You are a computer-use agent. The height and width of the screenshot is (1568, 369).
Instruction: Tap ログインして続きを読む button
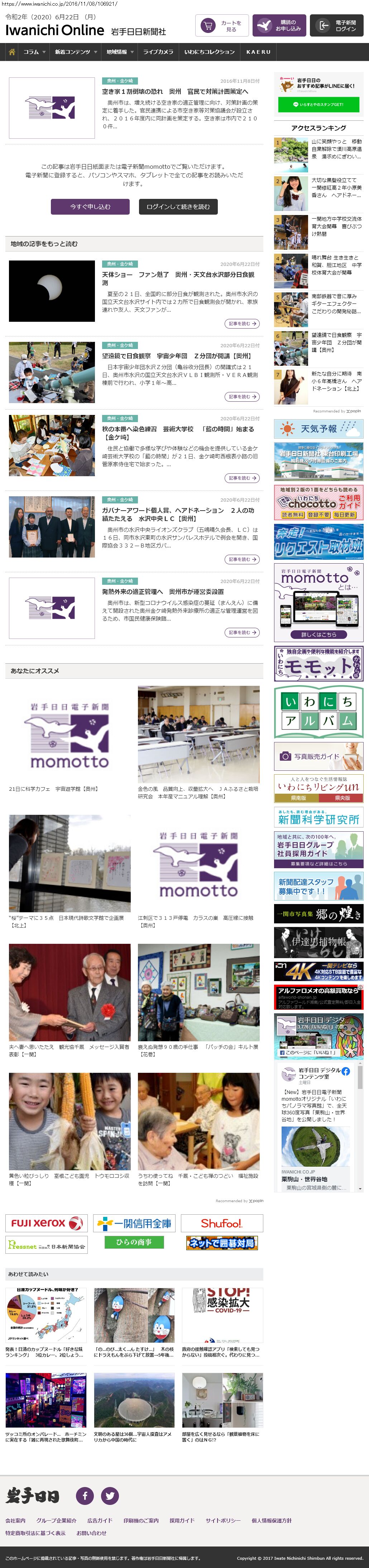pos(178,207)
